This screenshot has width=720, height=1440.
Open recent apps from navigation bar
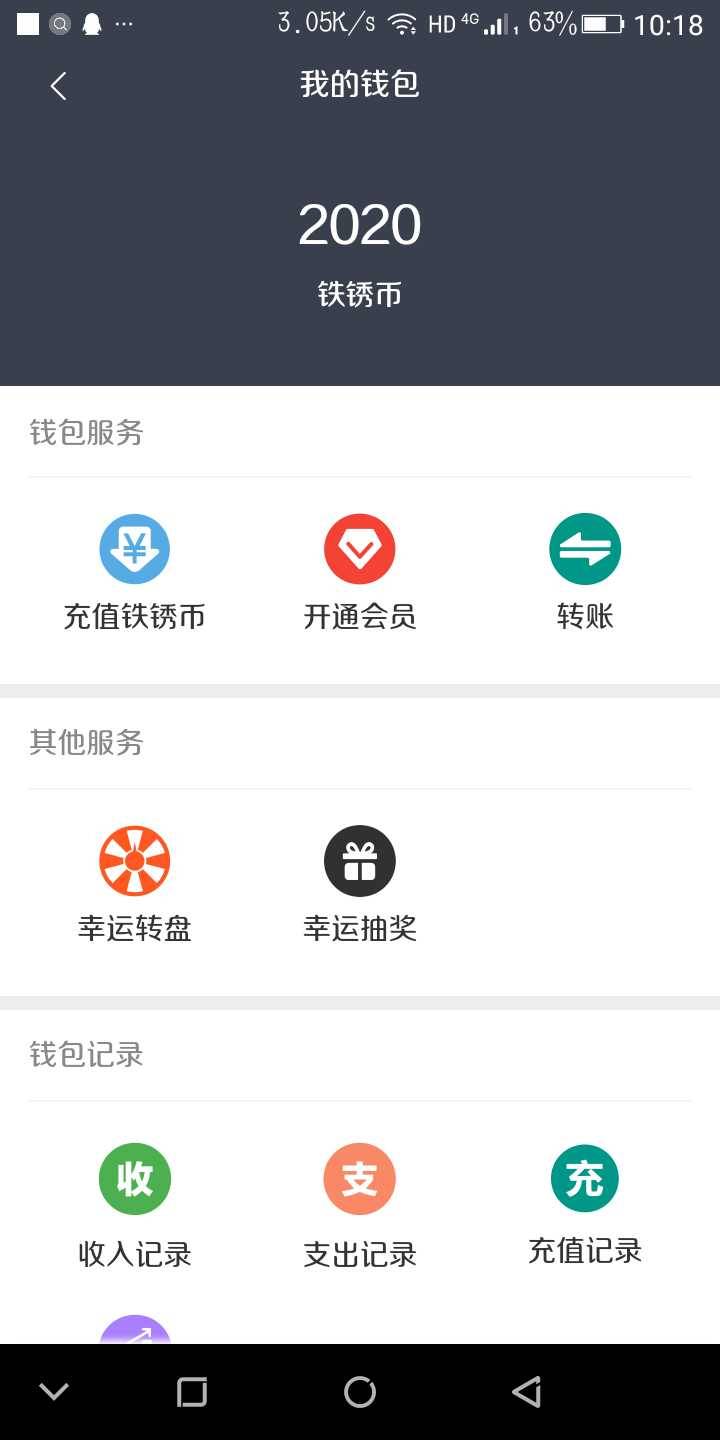192,1392
